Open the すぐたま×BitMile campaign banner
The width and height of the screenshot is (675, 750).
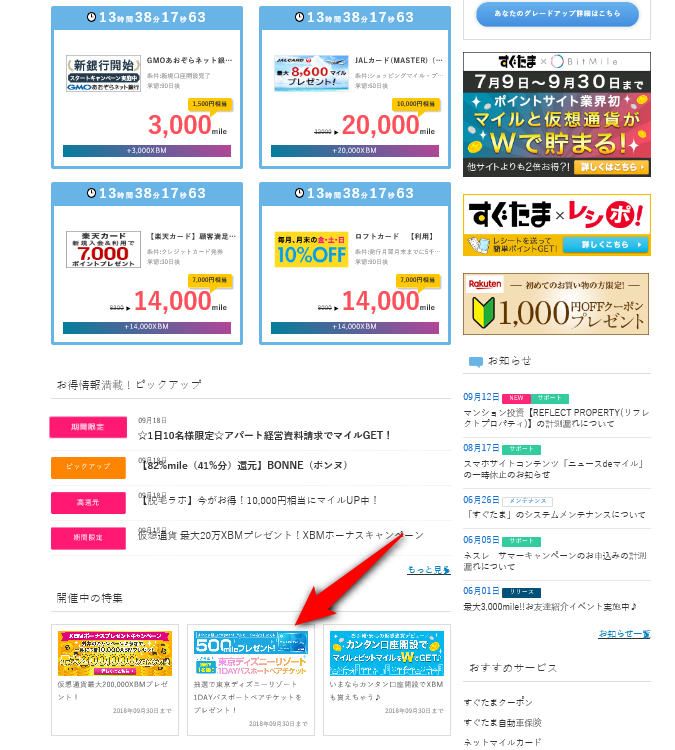pos(556,114)
